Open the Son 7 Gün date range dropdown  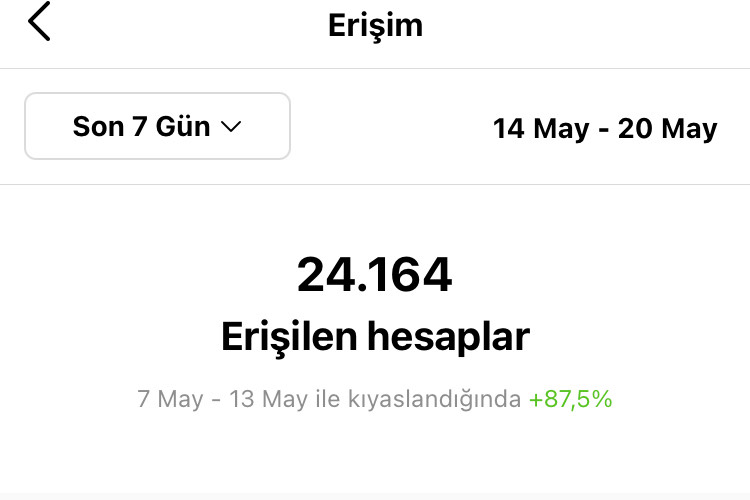(x=157, y=126)
